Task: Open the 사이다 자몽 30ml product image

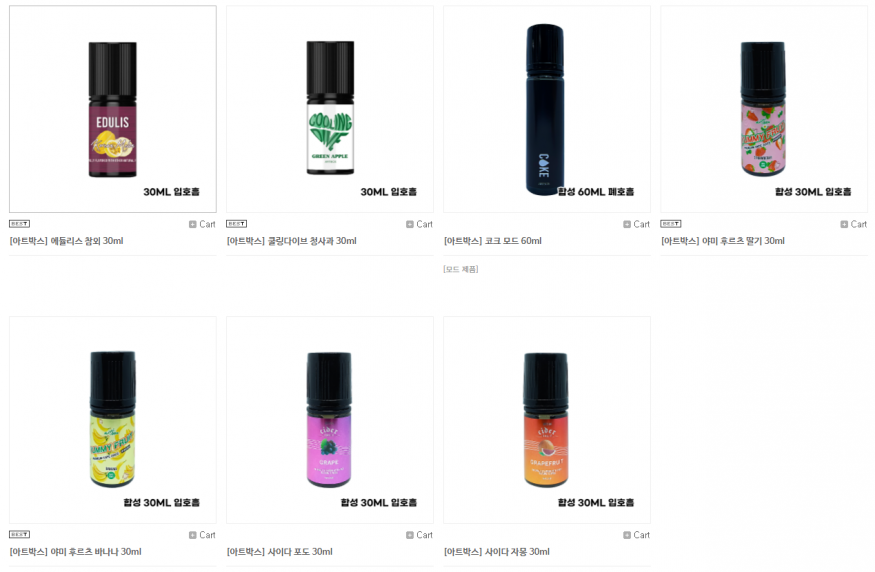Action: pyautogui.click(x=546, y=420)
